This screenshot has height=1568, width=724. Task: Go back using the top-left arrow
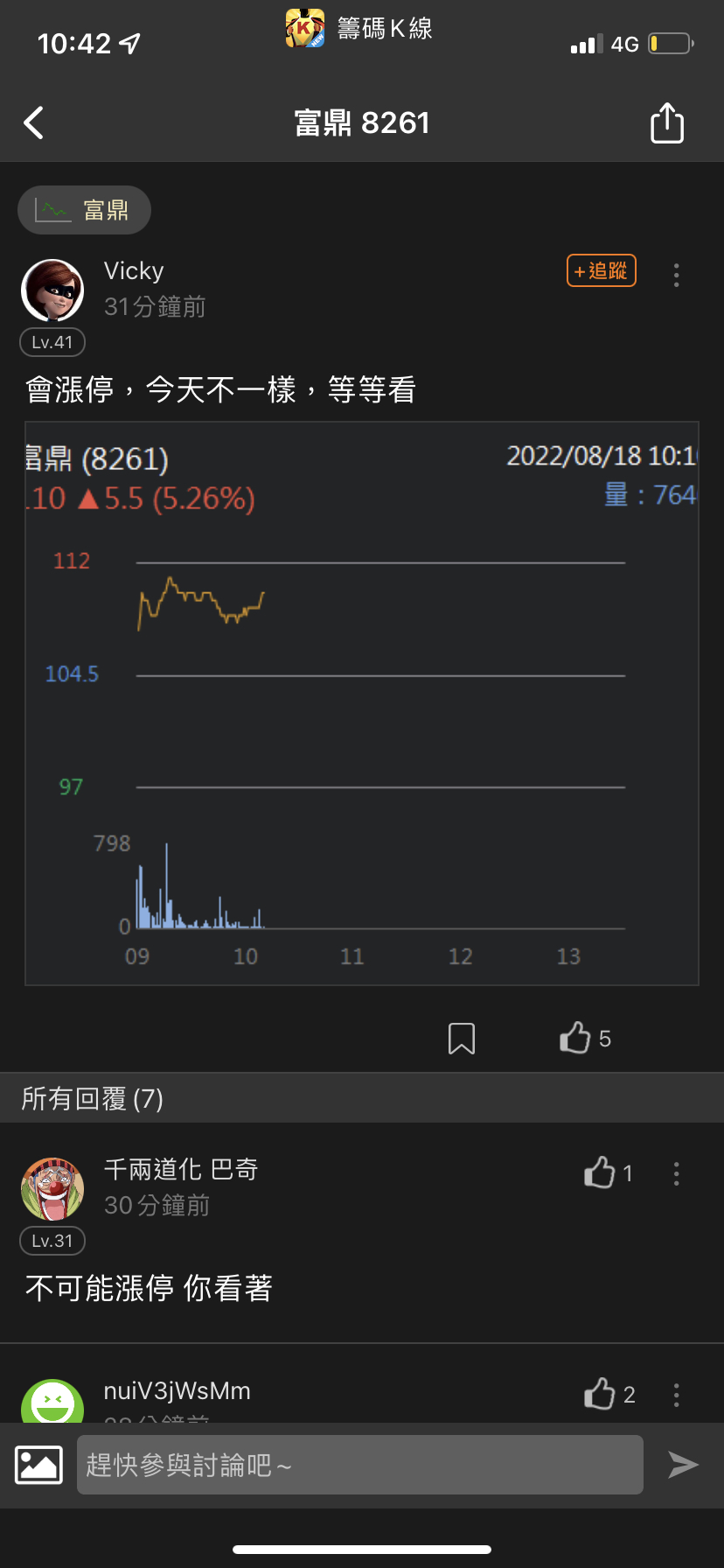[x=34, y=123]
